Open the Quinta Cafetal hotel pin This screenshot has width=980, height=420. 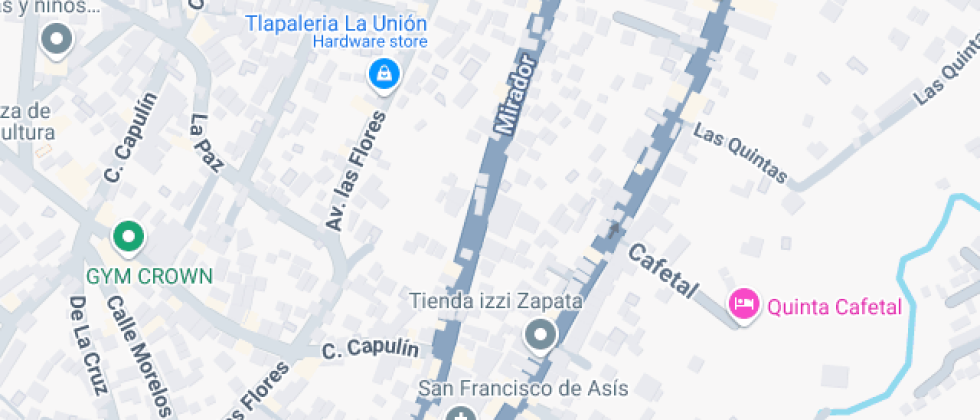pos(743,303)
